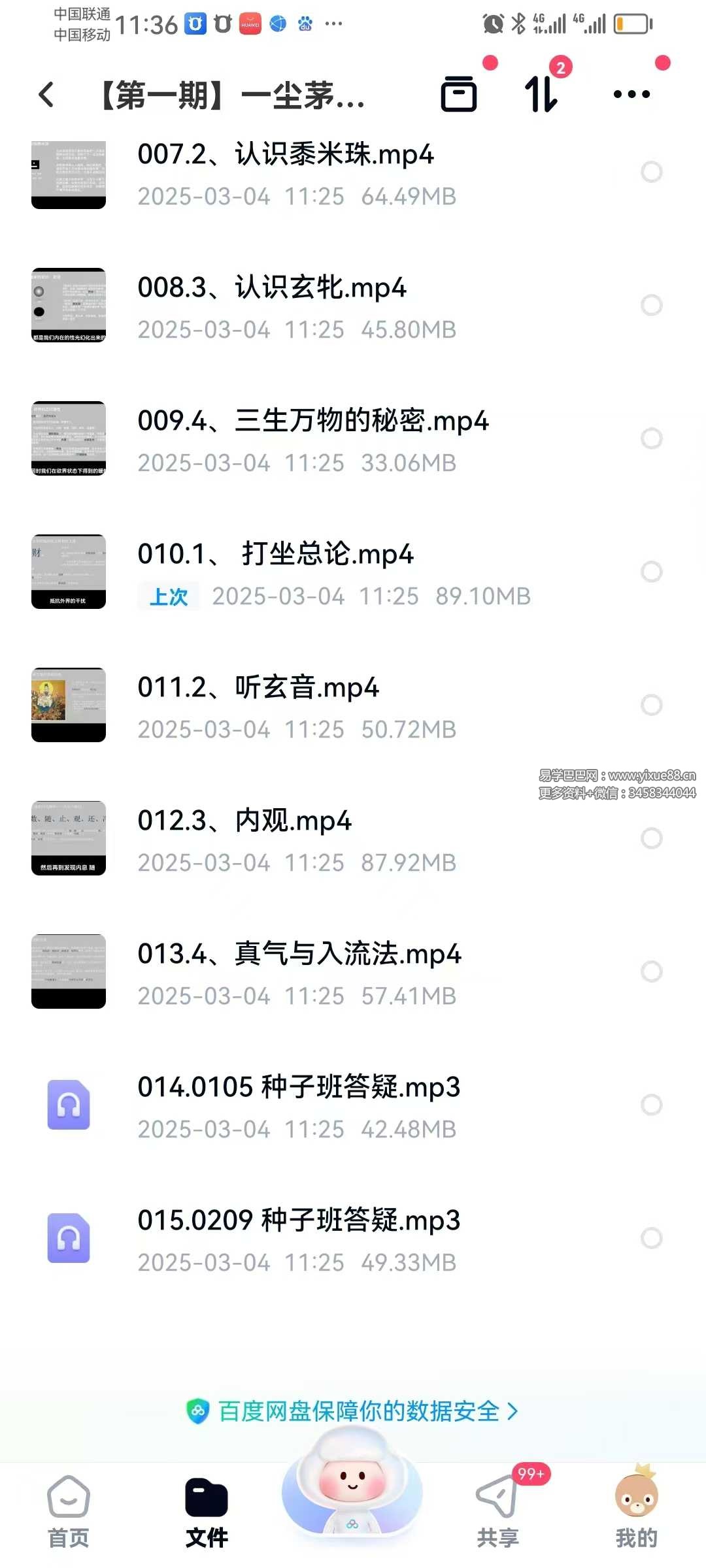Open 008.3、认识玄牝.mp4 video
The image size is (706, 1568).
click(x=272, y=288)
